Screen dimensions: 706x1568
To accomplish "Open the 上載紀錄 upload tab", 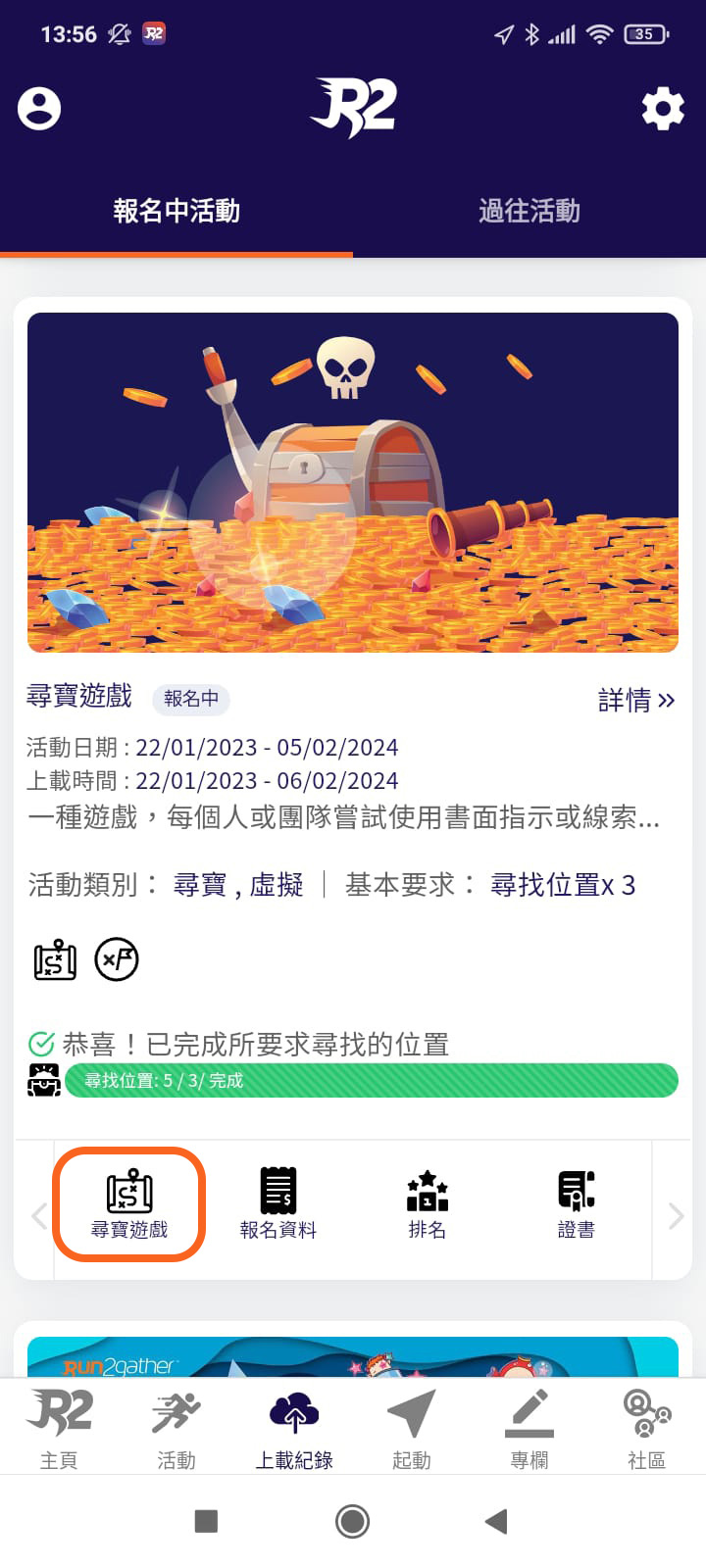I will coord(294,1429).
